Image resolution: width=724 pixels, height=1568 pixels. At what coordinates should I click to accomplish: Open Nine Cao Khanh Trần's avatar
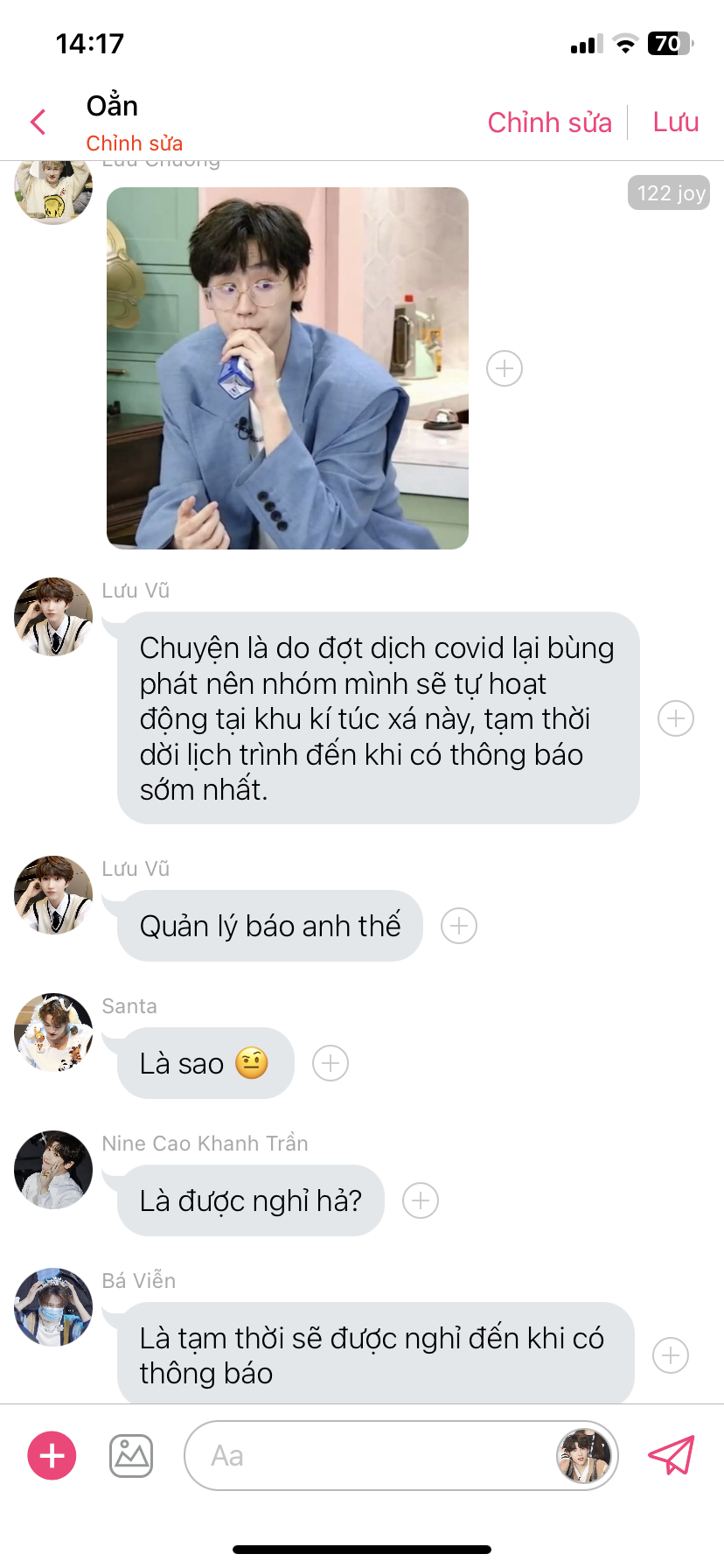pos(53,1170)
